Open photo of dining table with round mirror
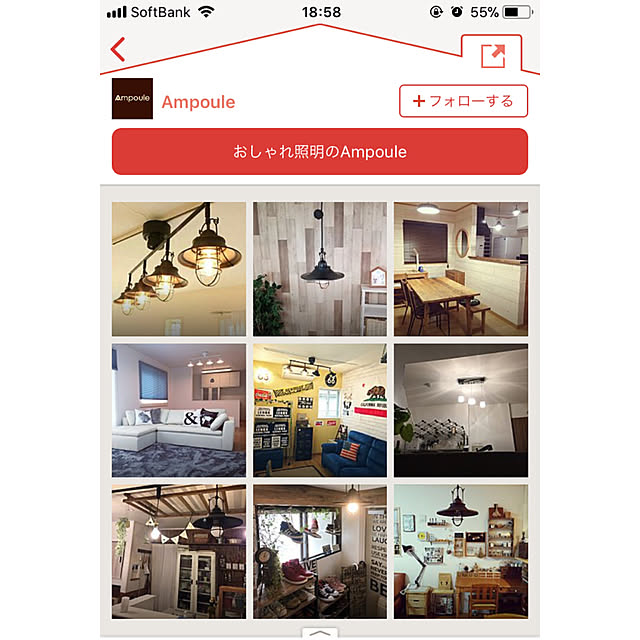The width and height of the screenshot is (640, 640). 460,269
